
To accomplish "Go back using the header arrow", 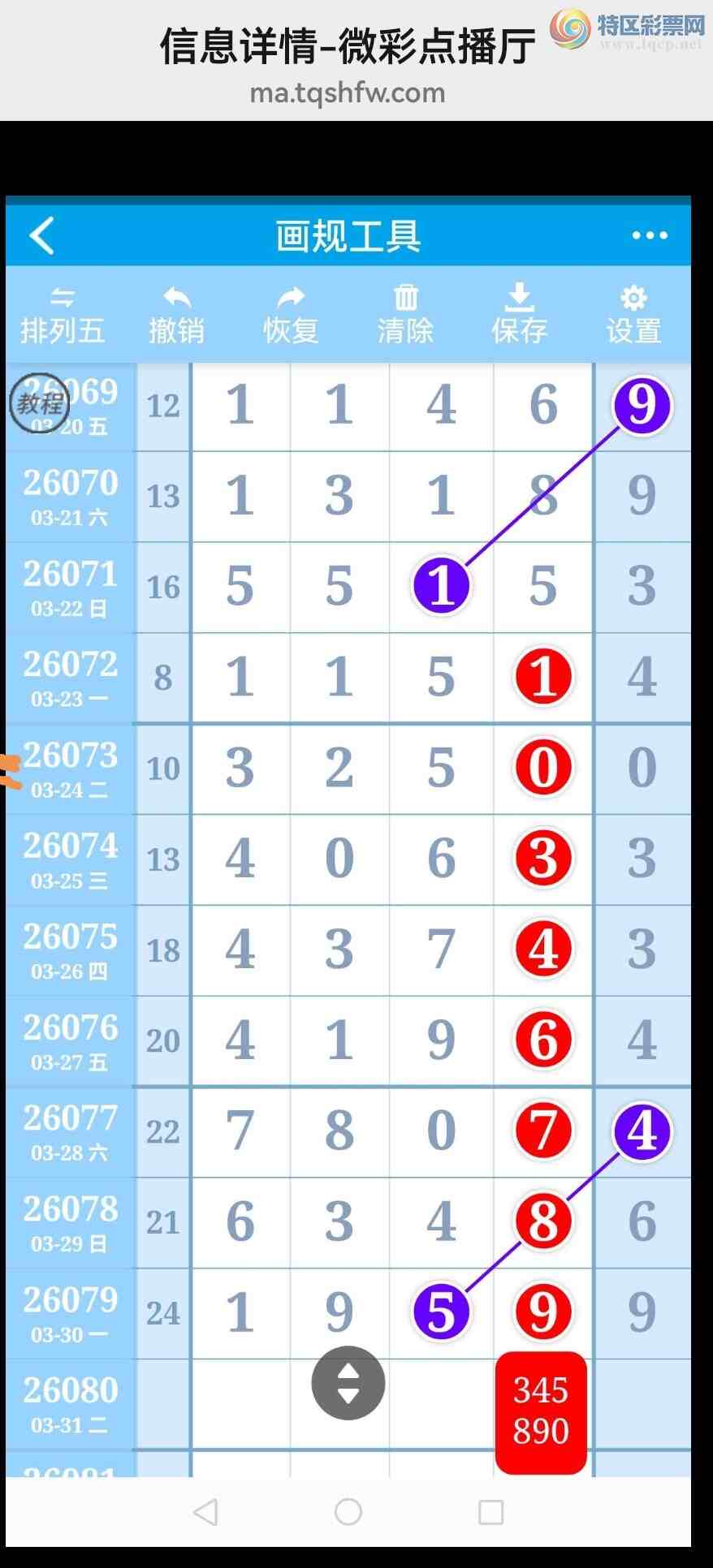I will (42, 235).
